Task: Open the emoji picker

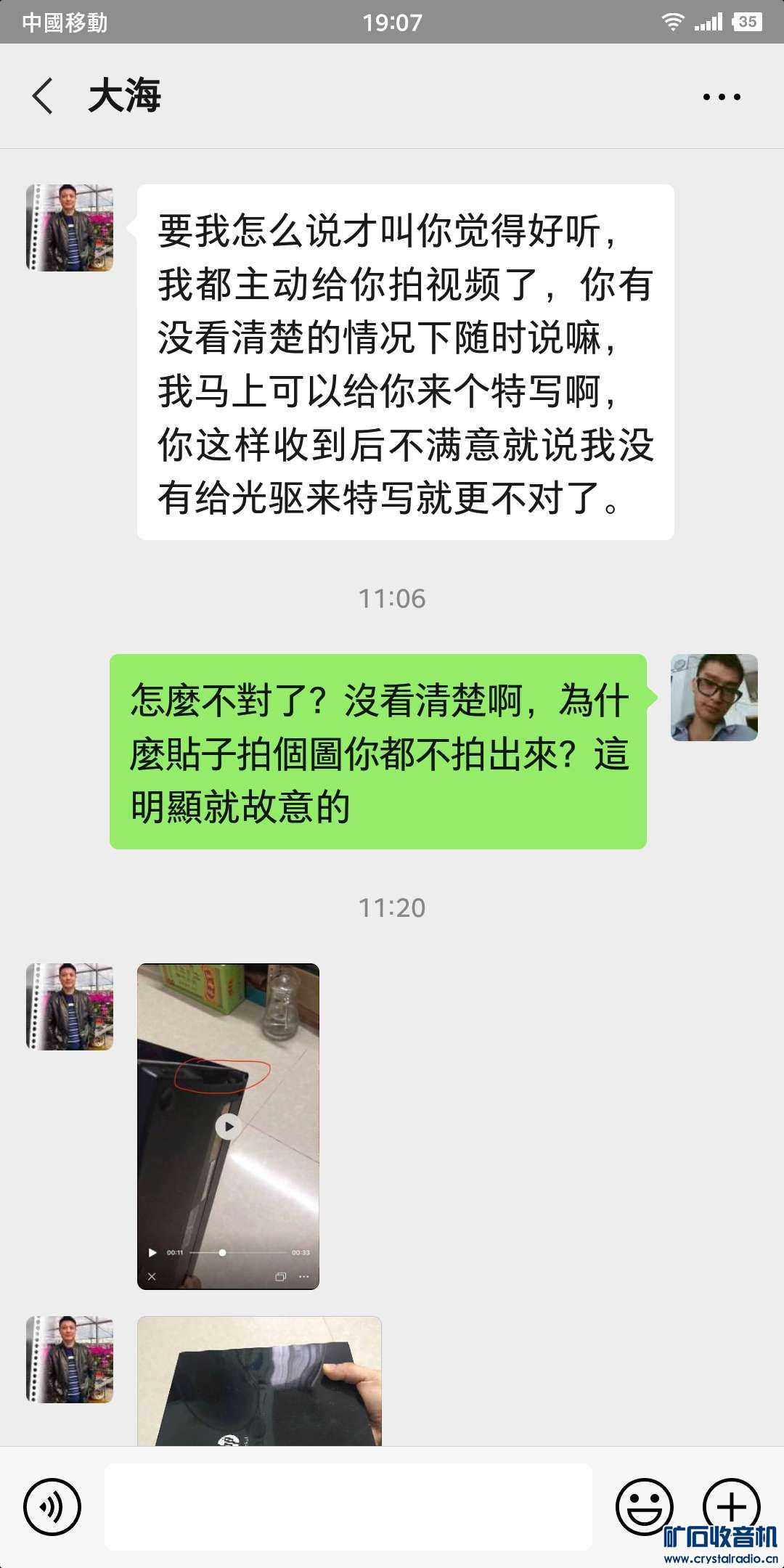Action: point(644,1506)
